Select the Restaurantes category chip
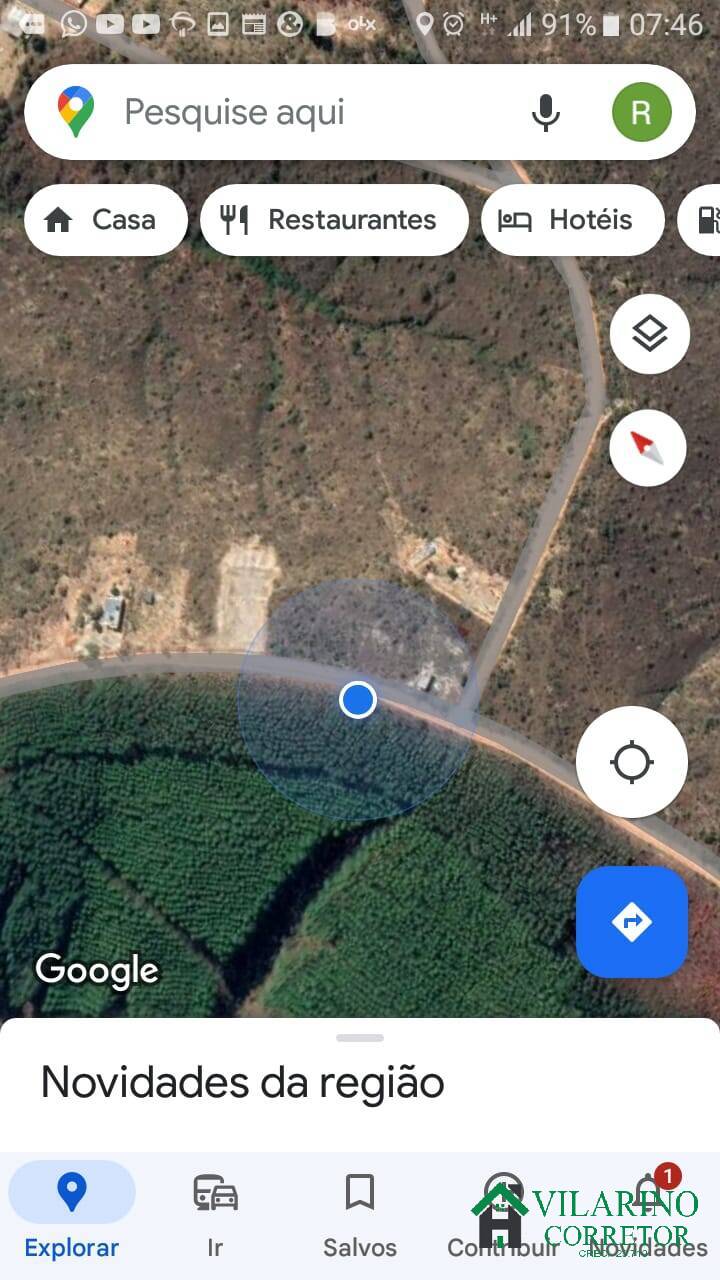Screen dimensions: 720x1280 pyautogui.click(x=334, y=220)
